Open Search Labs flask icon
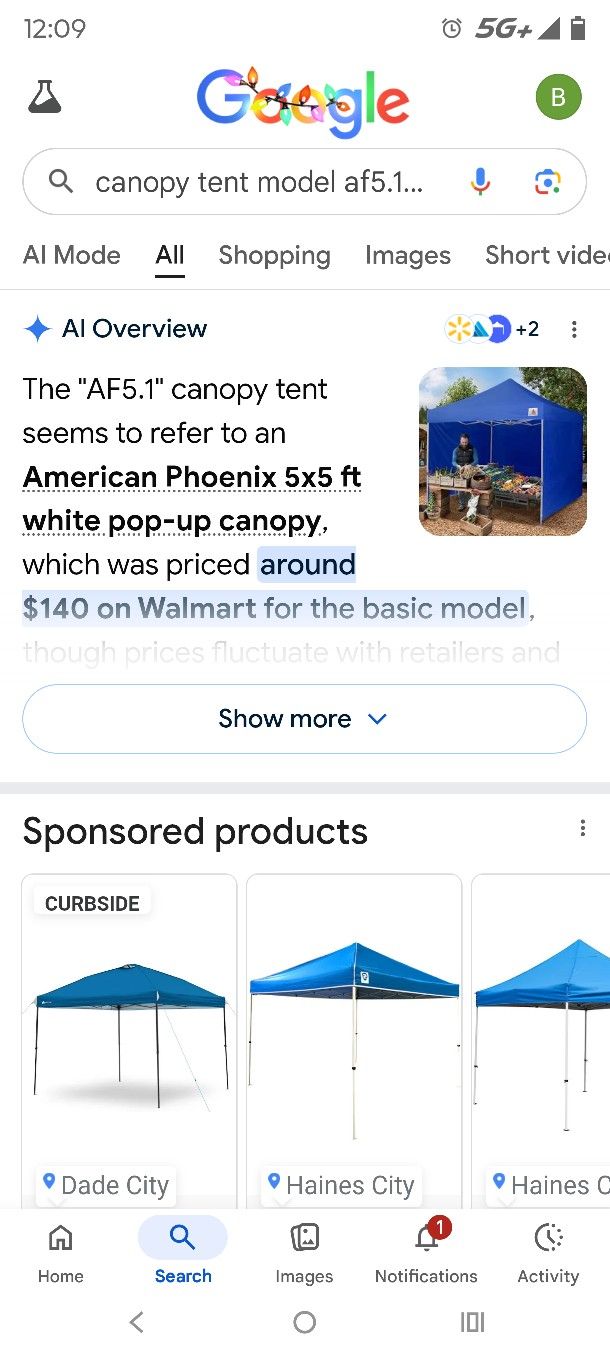Image resolution: width=610 pixels, height=1356 pixels. (x=44, y=97)
